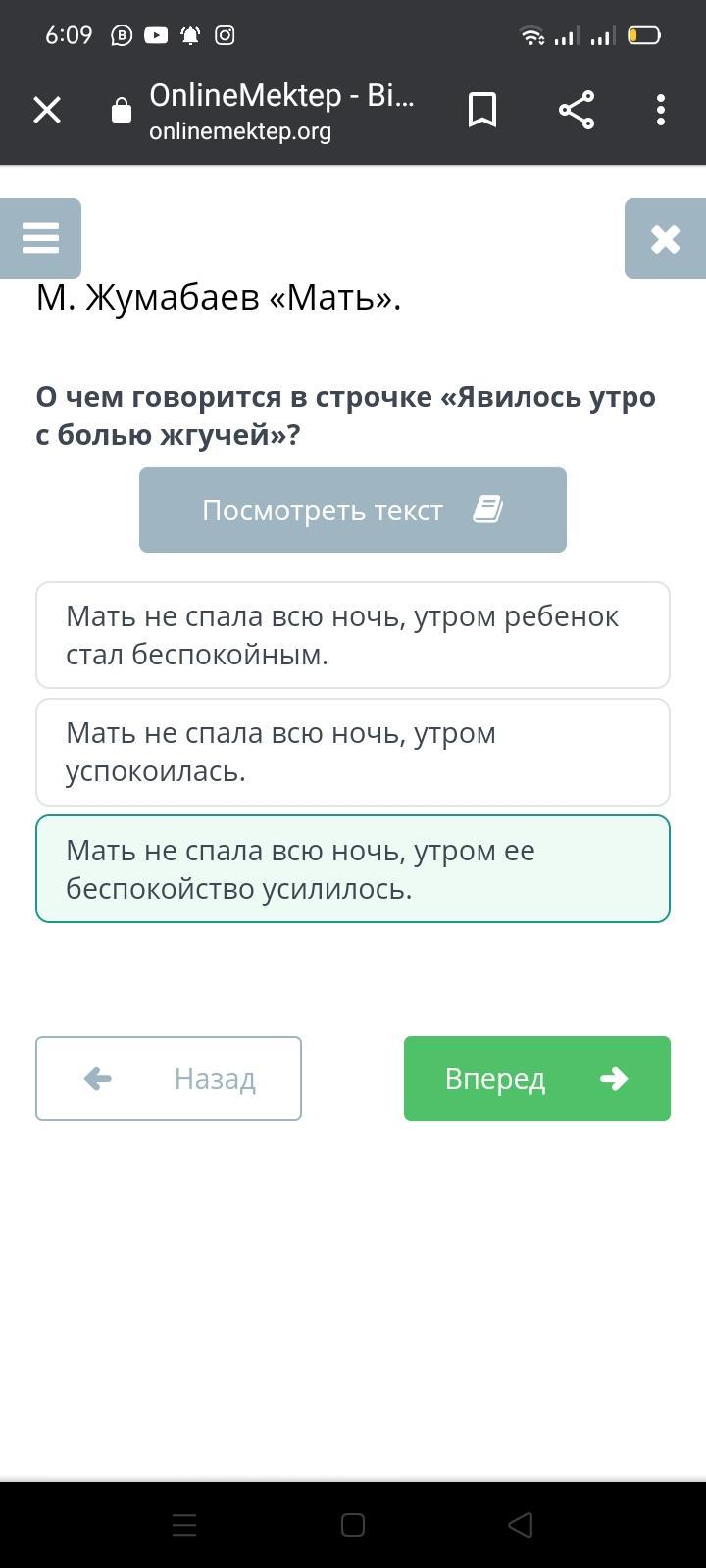The width and height of the screenshot is (706, 1568).
Task: Close the browser custom tab
Action: point(47,110)
